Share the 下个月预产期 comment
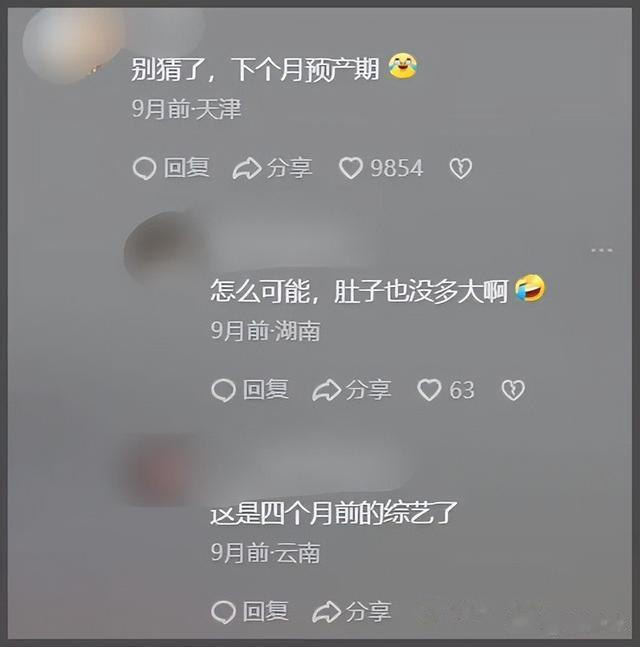Image resolution: width=640 pixels, height=647 pixels. pyautogui.click(x=272, y=169)
